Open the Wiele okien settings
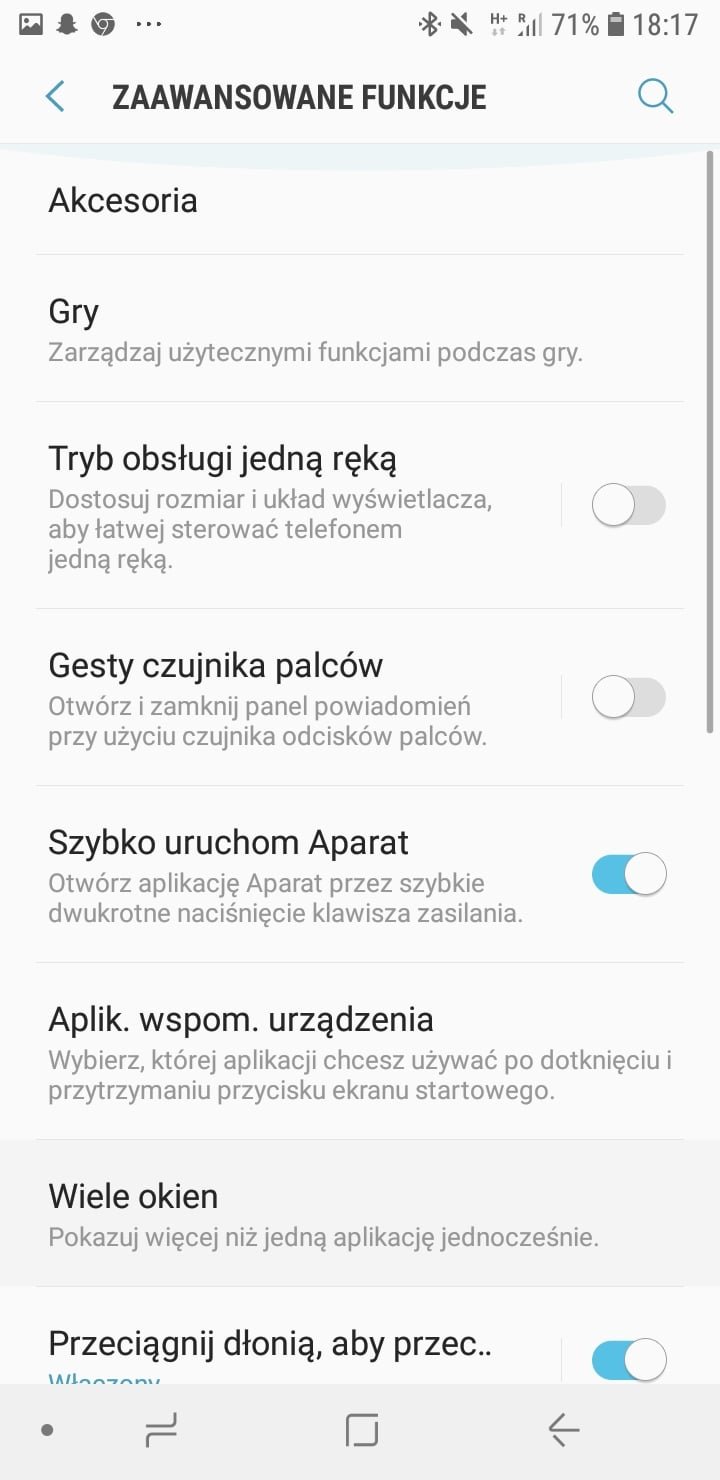 point(360,1213)
